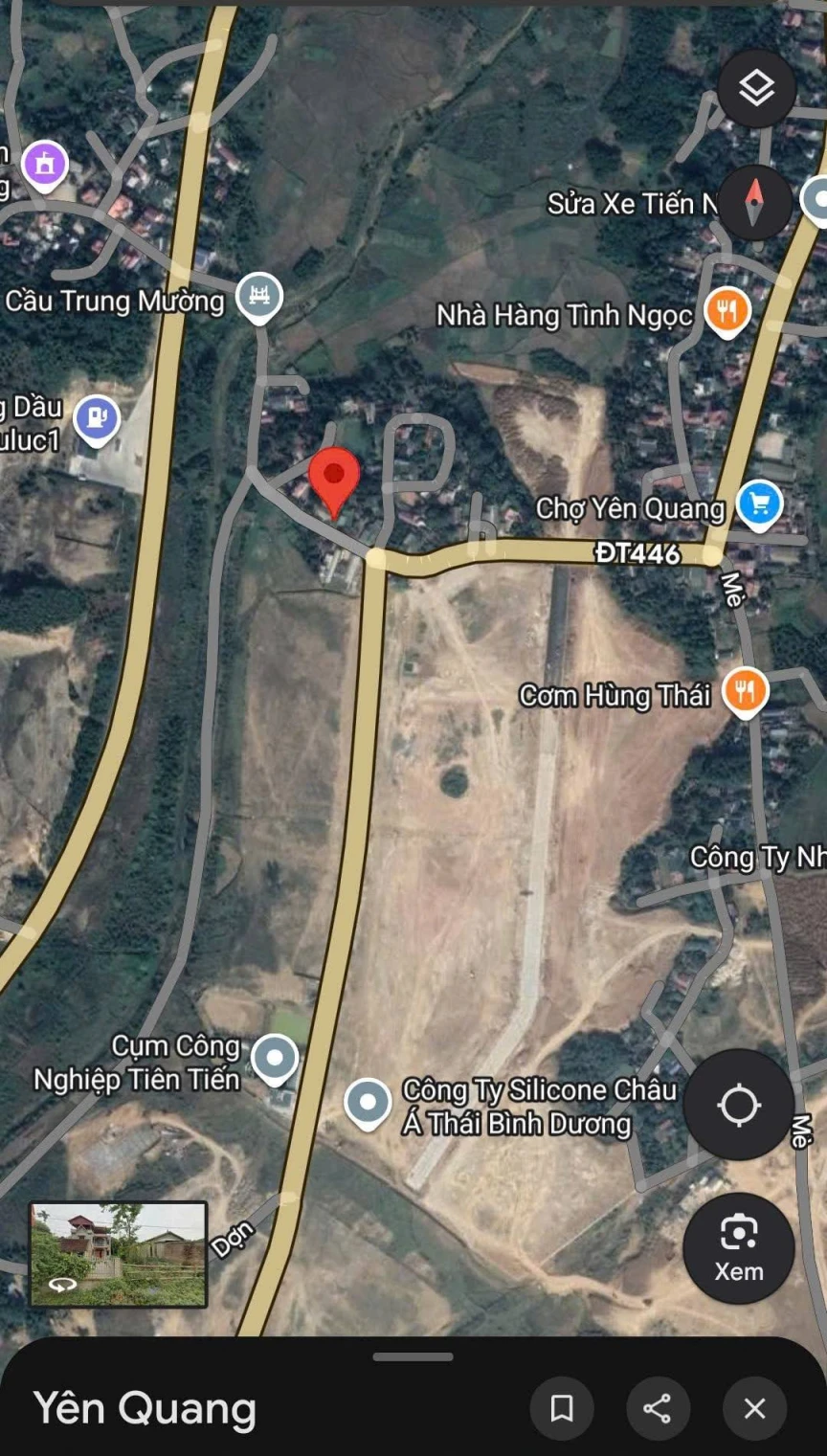Image resolution: width=827 pixels, height=1456 pixels.
Task: Select the gas station marker
Action: coord(97,418)
